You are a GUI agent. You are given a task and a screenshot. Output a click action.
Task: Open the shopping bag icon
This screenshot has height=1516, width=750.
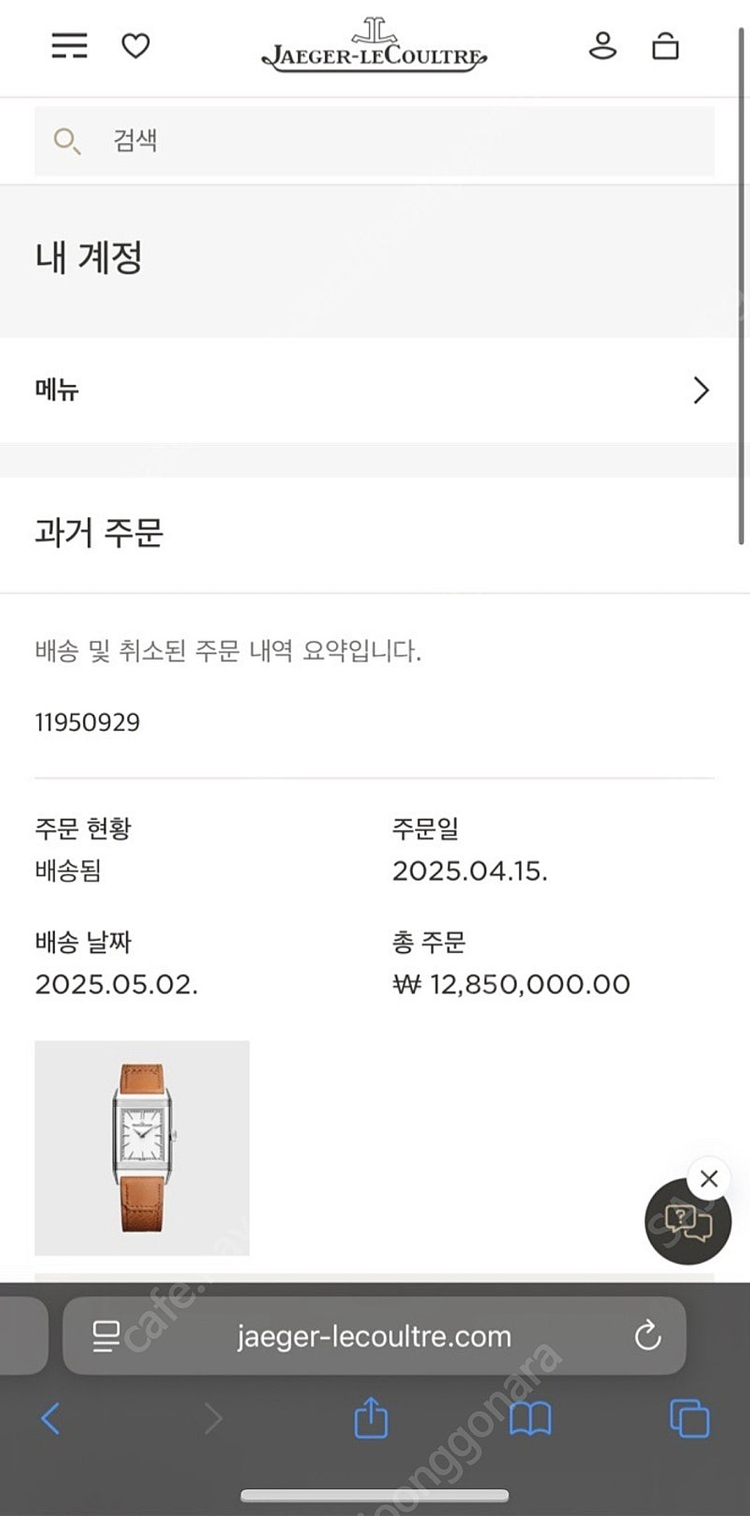click(666, 46)
